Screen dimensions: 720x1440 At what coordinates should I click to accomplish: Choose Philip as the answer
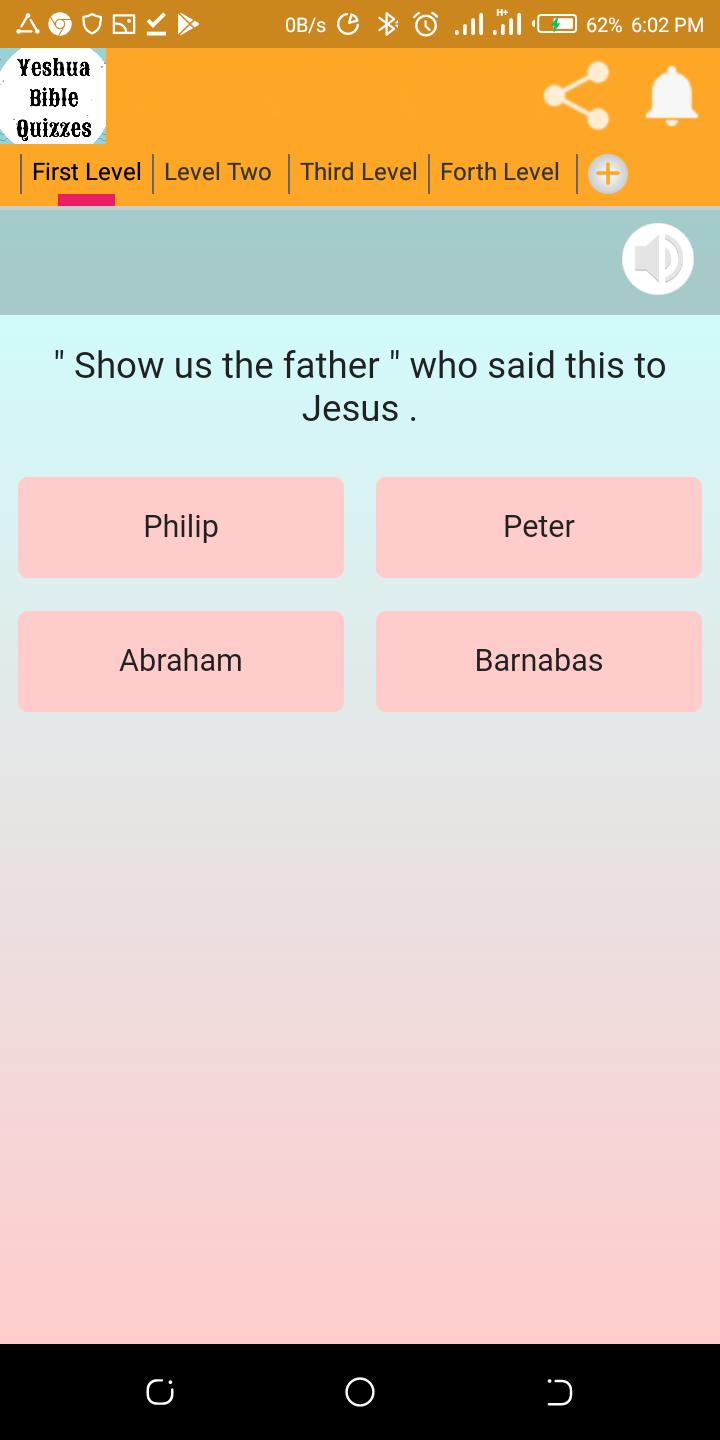pyautogui.click(x=181, y=527)
